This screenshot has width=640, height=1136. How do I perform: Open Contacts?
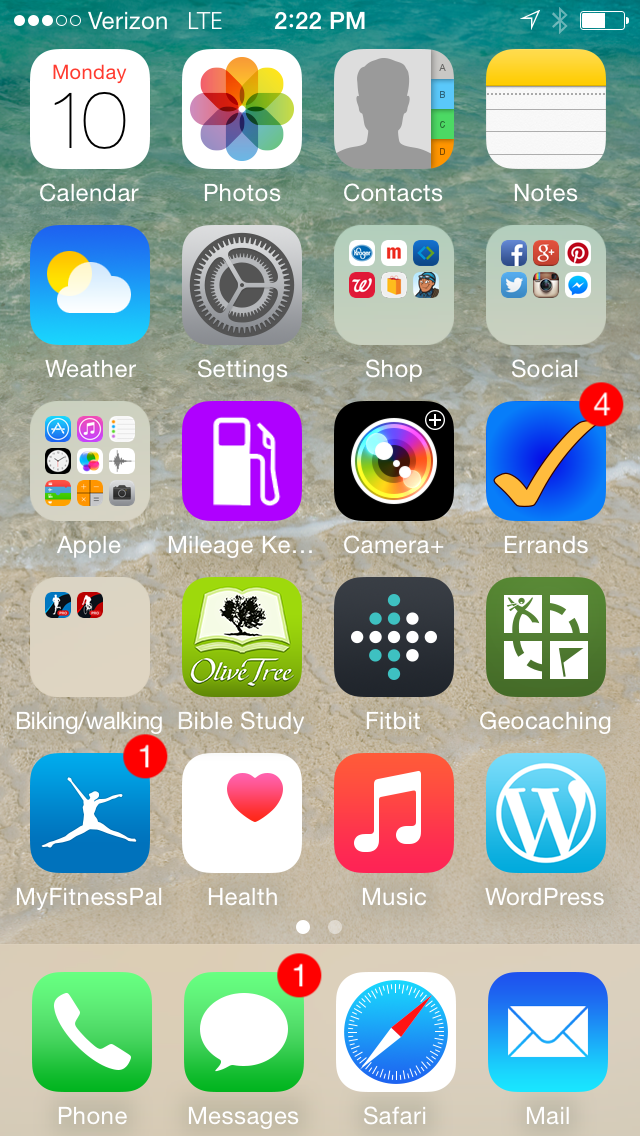pos(394,109)
